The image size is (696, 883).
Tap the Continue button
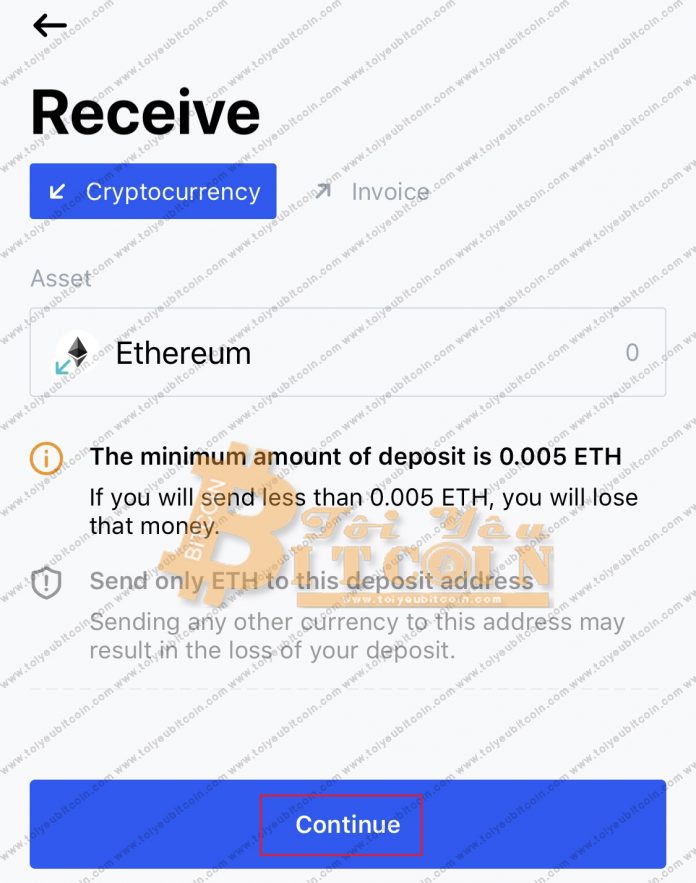347,824
